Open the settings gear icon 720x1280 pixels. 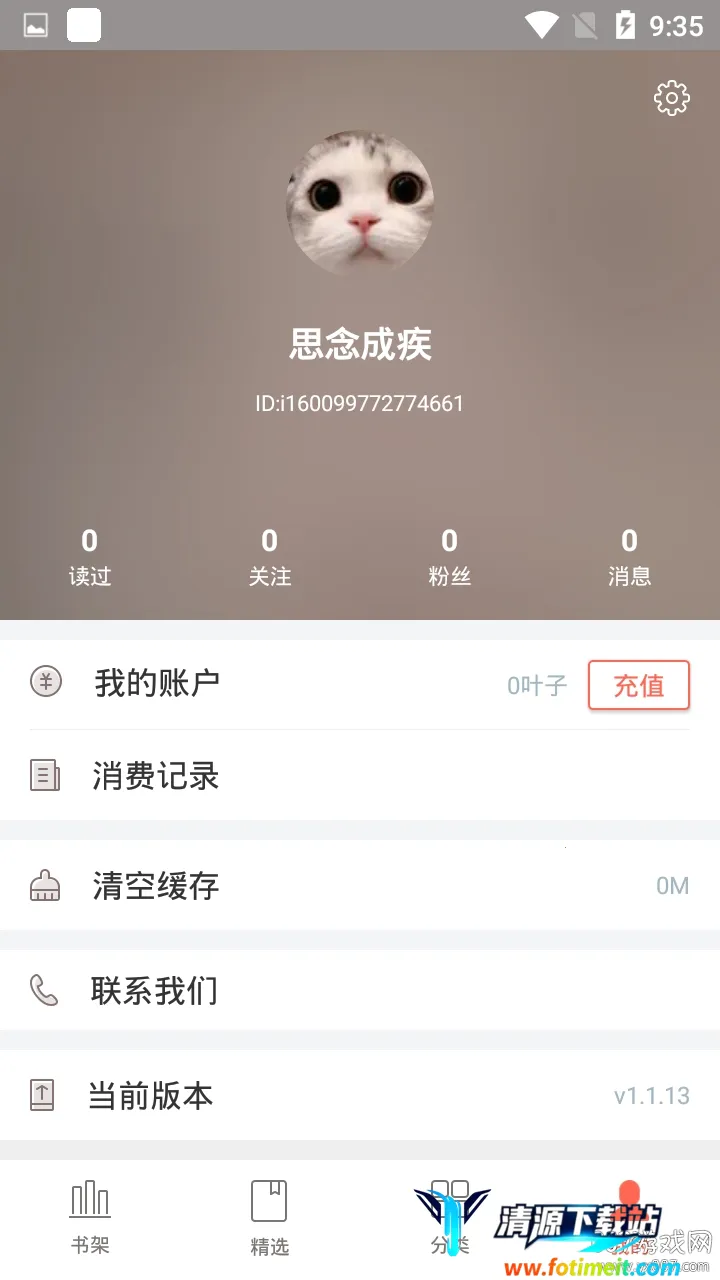click(672, 98)
